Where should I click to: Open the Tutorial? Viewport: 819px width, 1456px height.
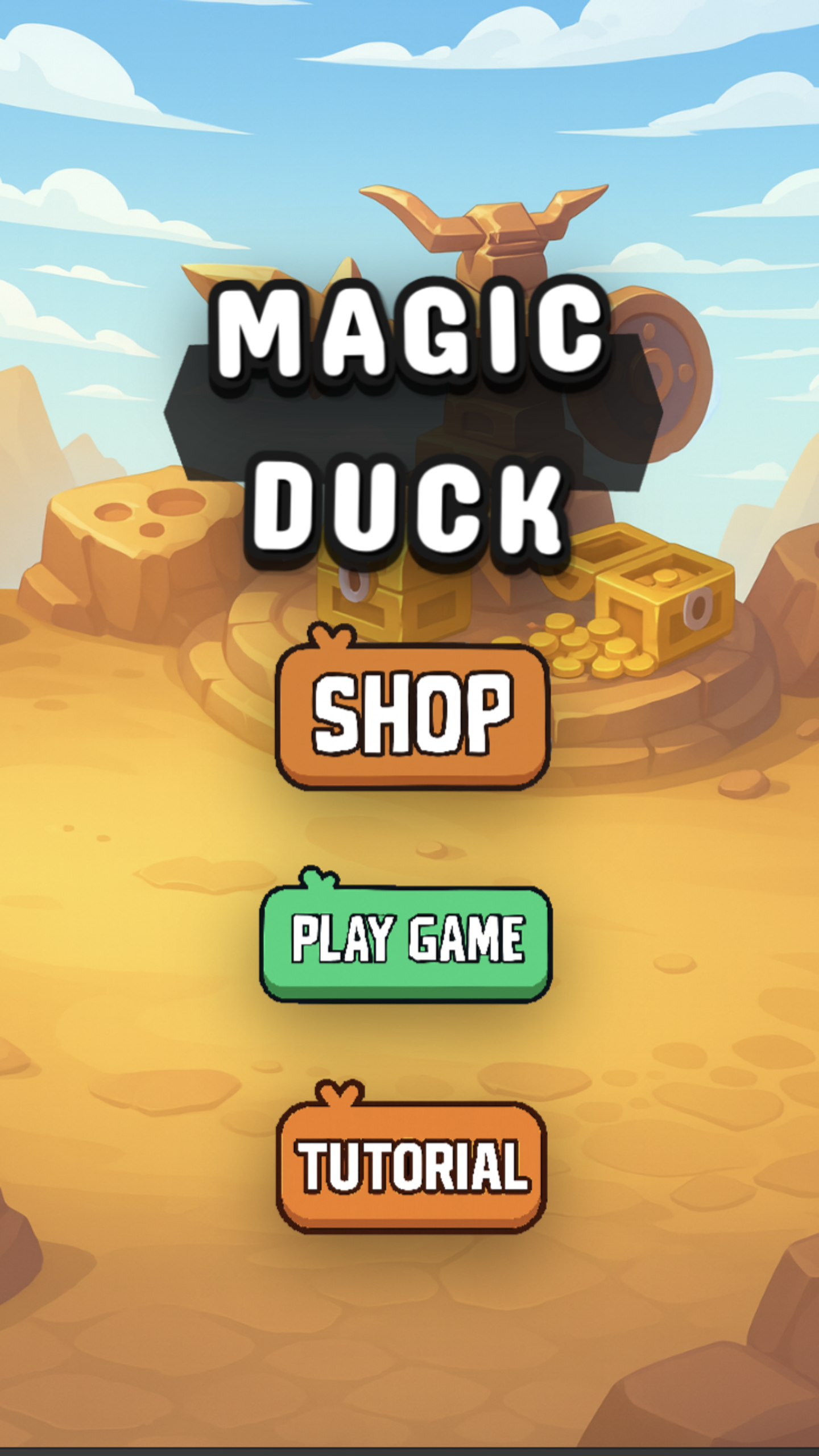(x=411, y=1166)
